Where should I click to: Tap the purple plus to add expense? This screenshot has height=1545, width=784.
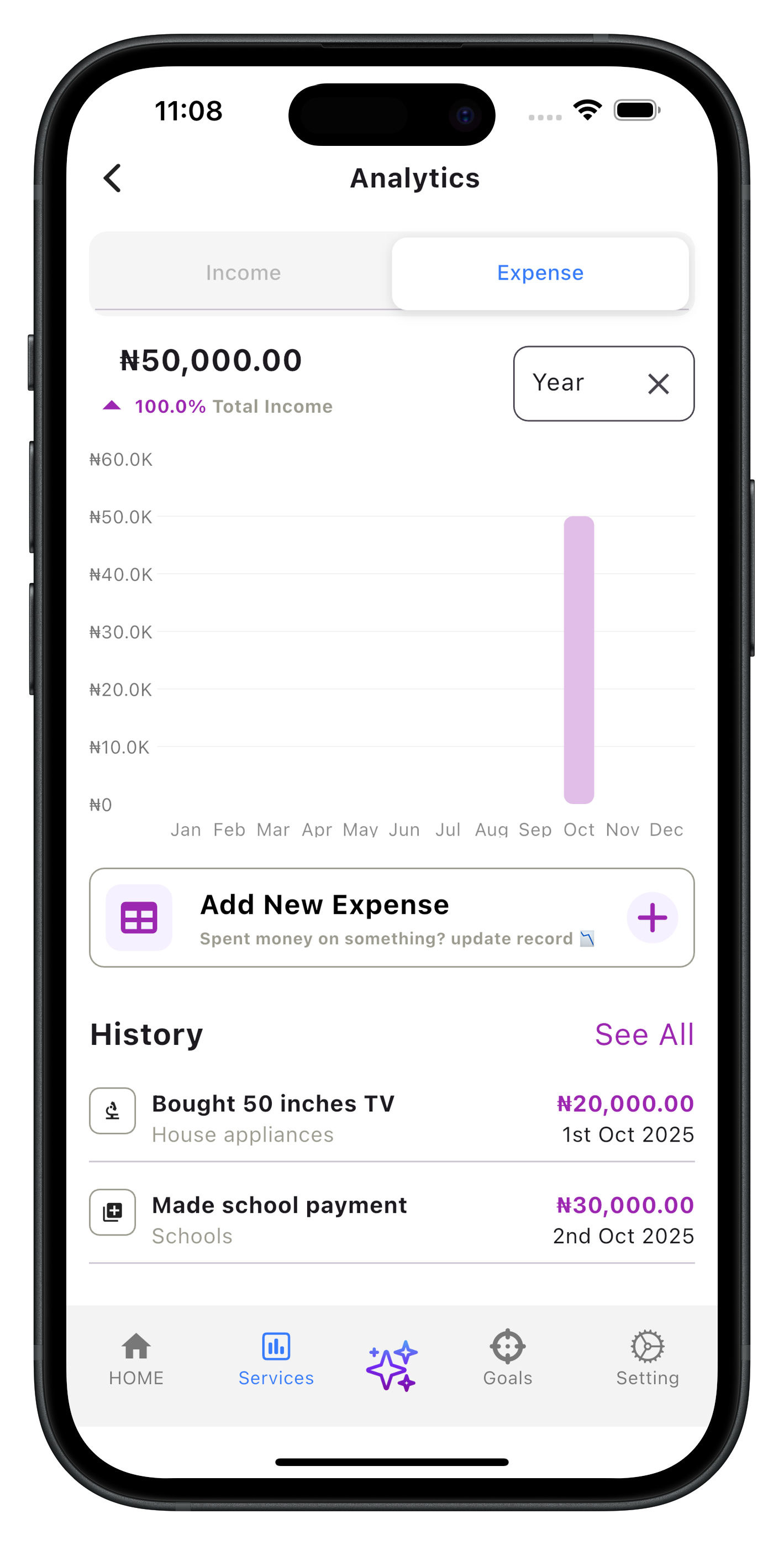tap(652, 918)
